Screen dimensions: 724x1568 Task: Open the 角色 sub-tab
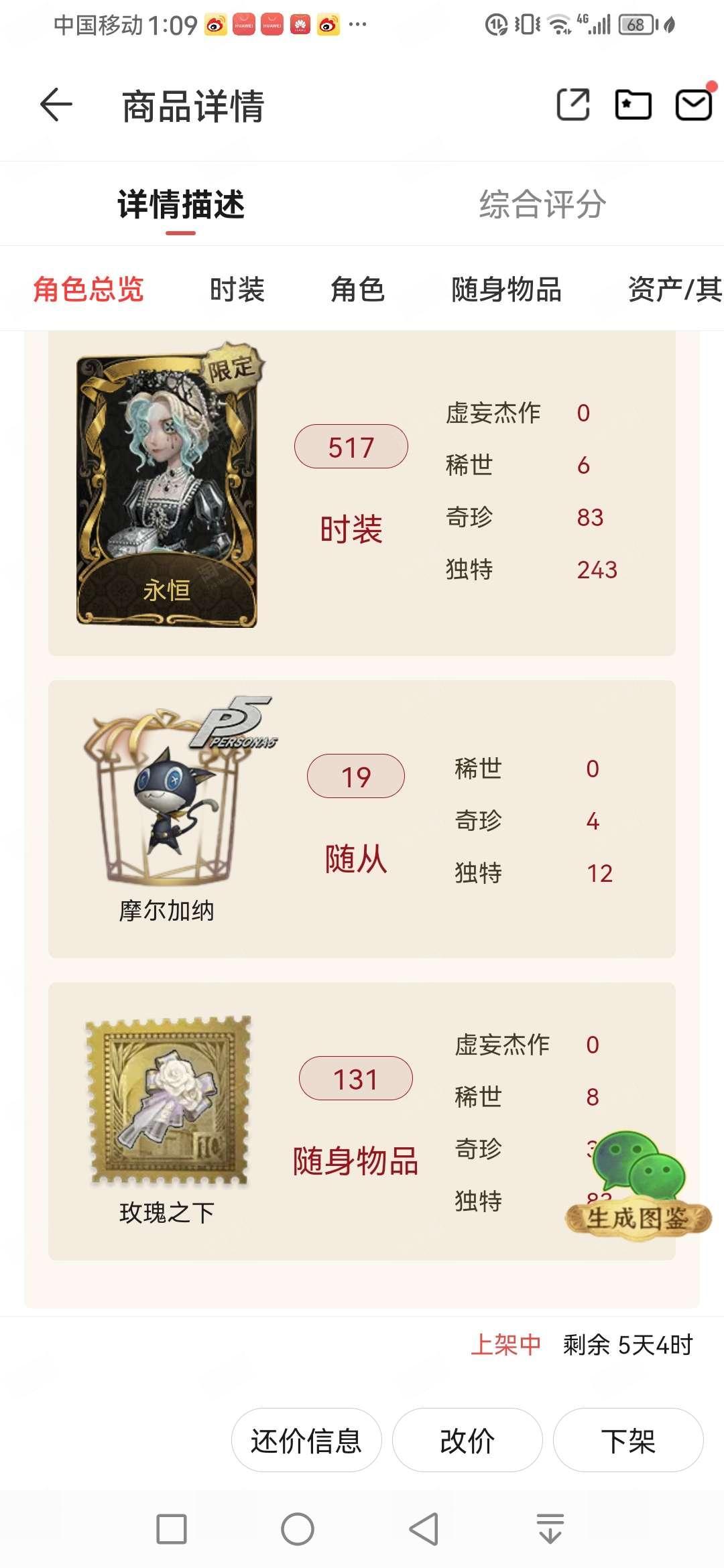coord(358,289)
